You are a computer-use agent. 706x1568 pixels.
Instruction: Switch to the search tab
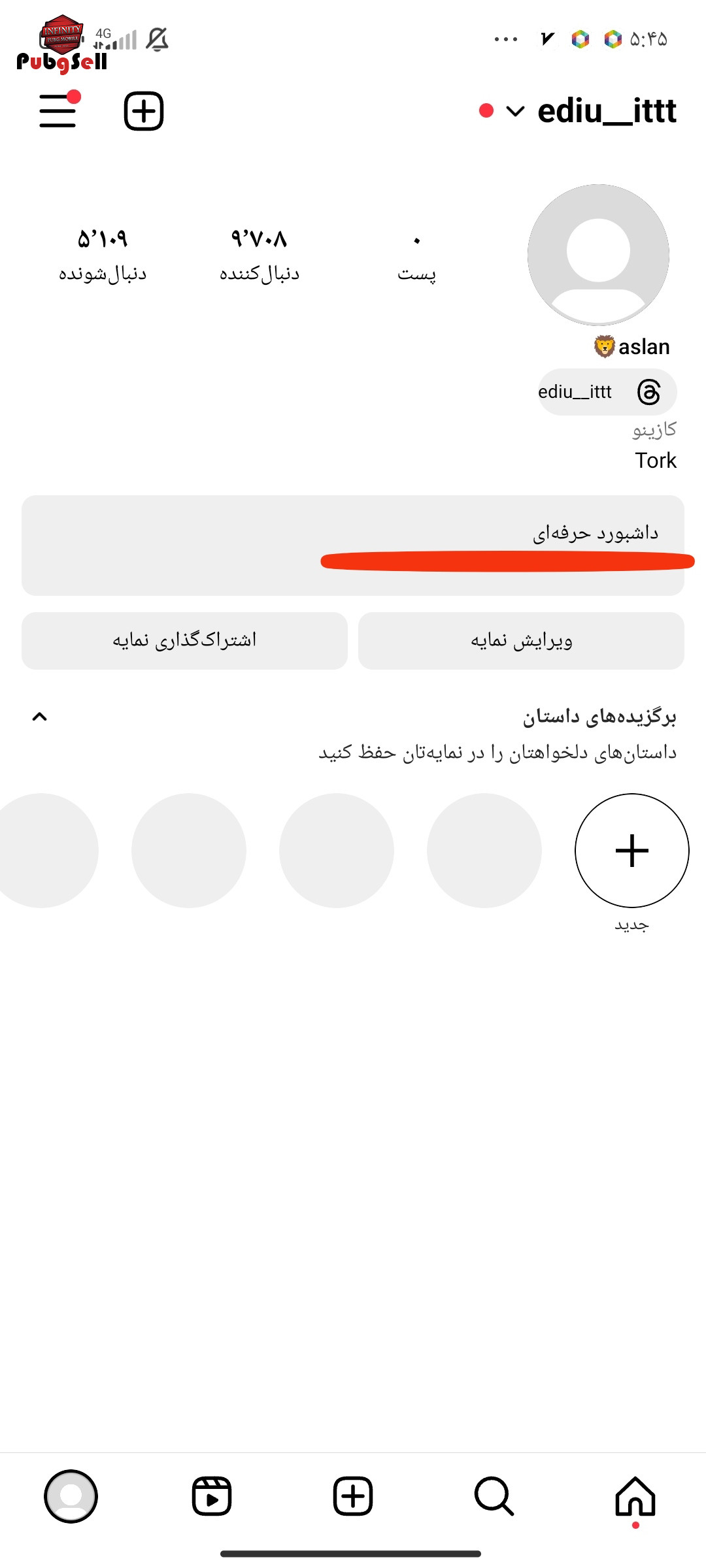coord(494,1496)
